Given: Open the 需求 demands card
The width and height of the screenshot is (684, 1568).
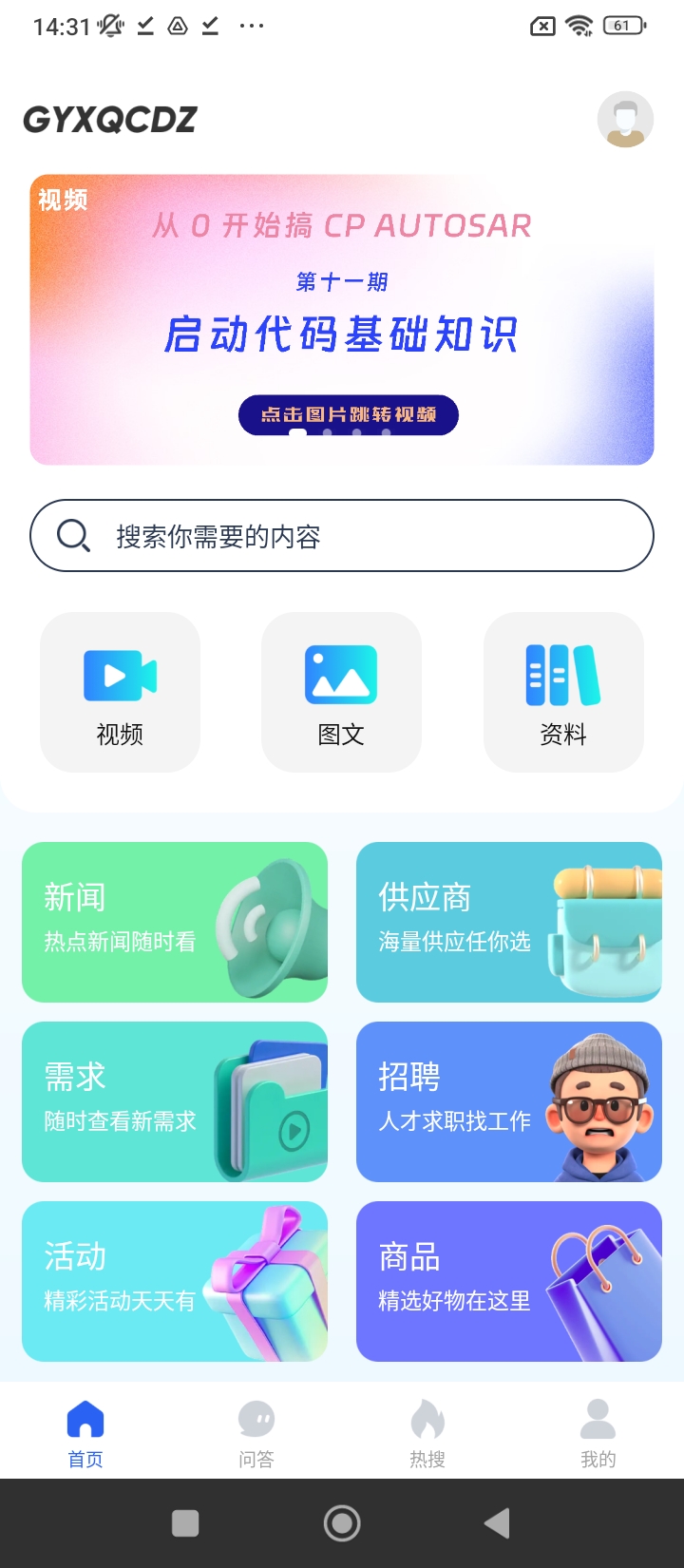Looking at the screenshot, I should coord(175,1101).
